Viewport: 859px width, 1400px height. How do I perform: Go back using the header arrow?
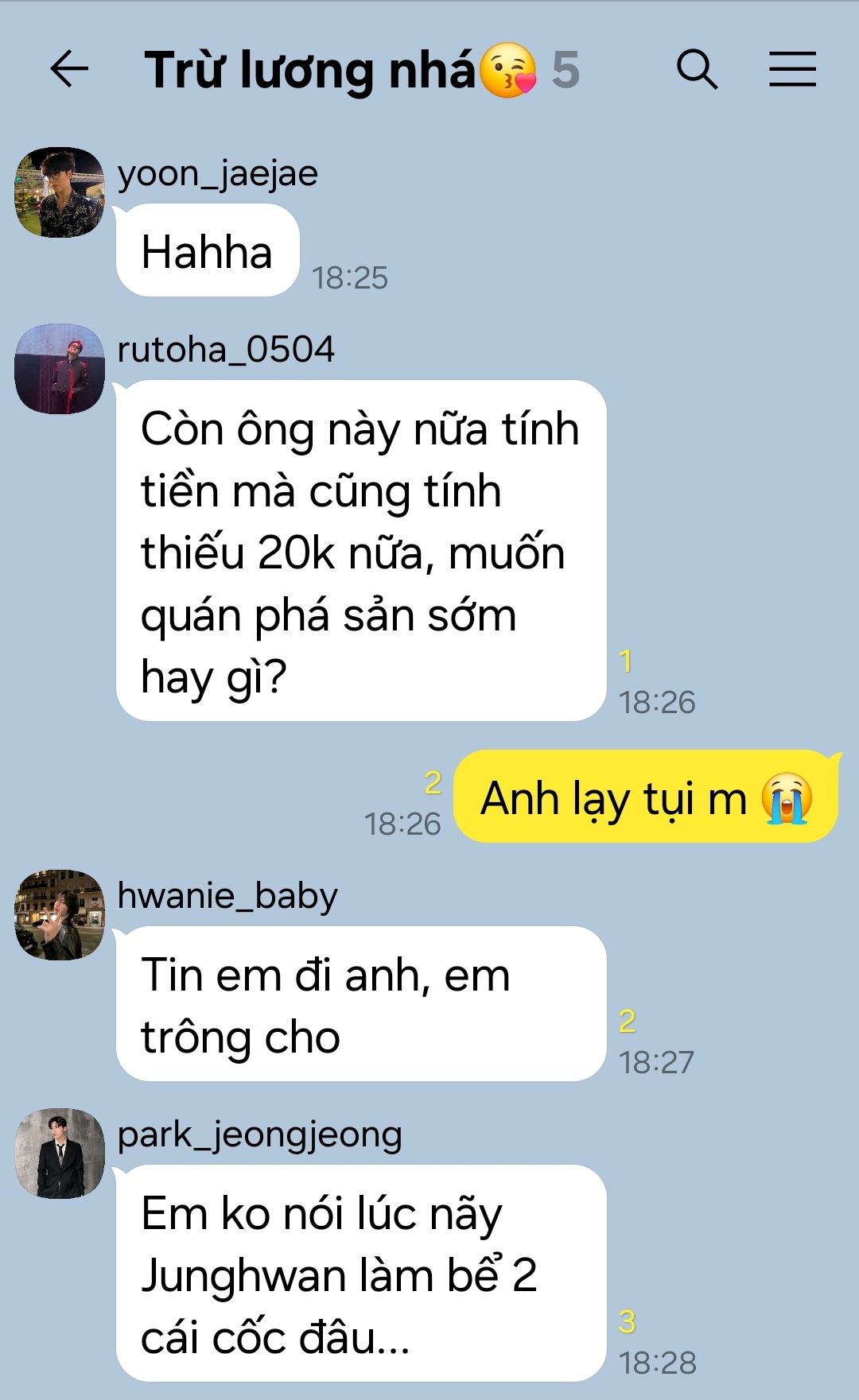point(69,69)
